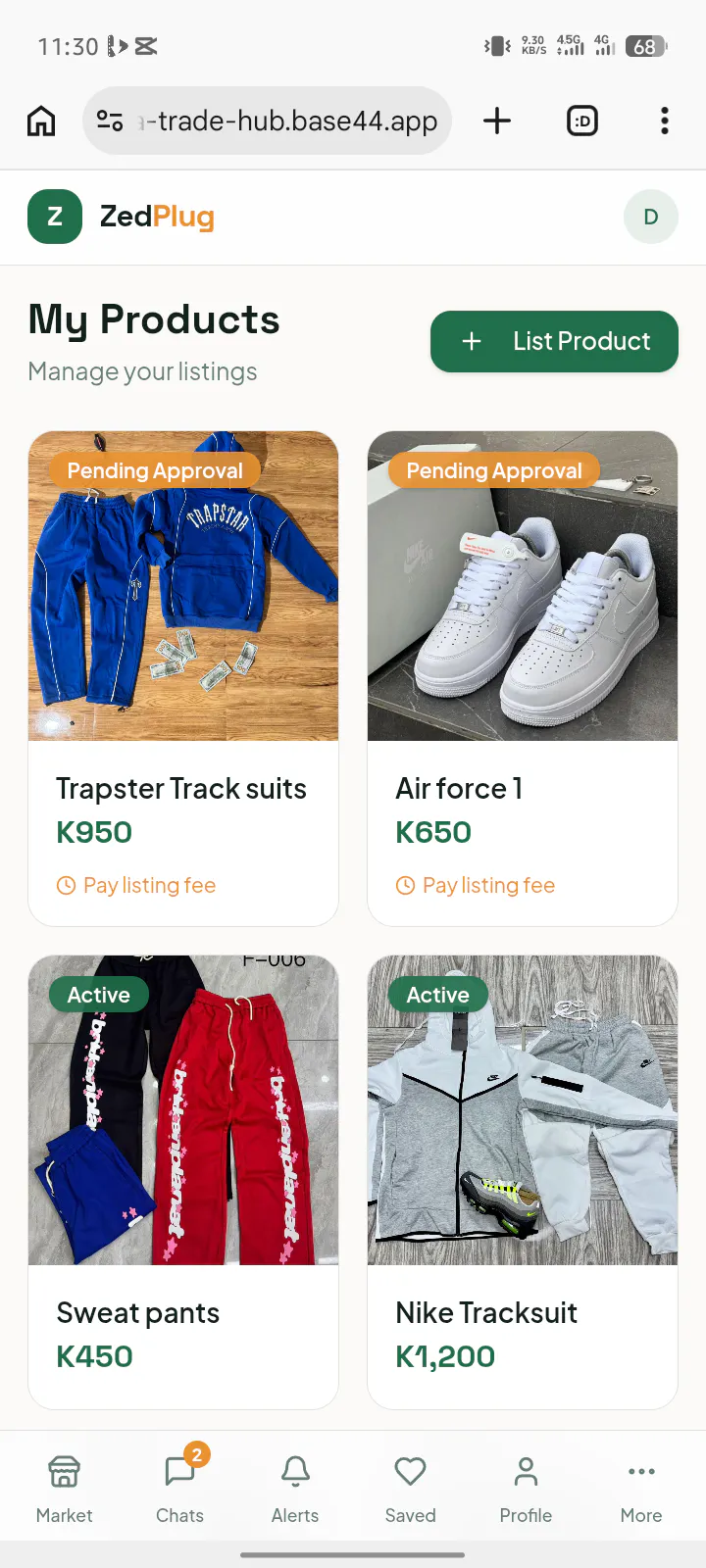Open the browser overflow menu
706x1568 pixels.
(x=665, y=121)
